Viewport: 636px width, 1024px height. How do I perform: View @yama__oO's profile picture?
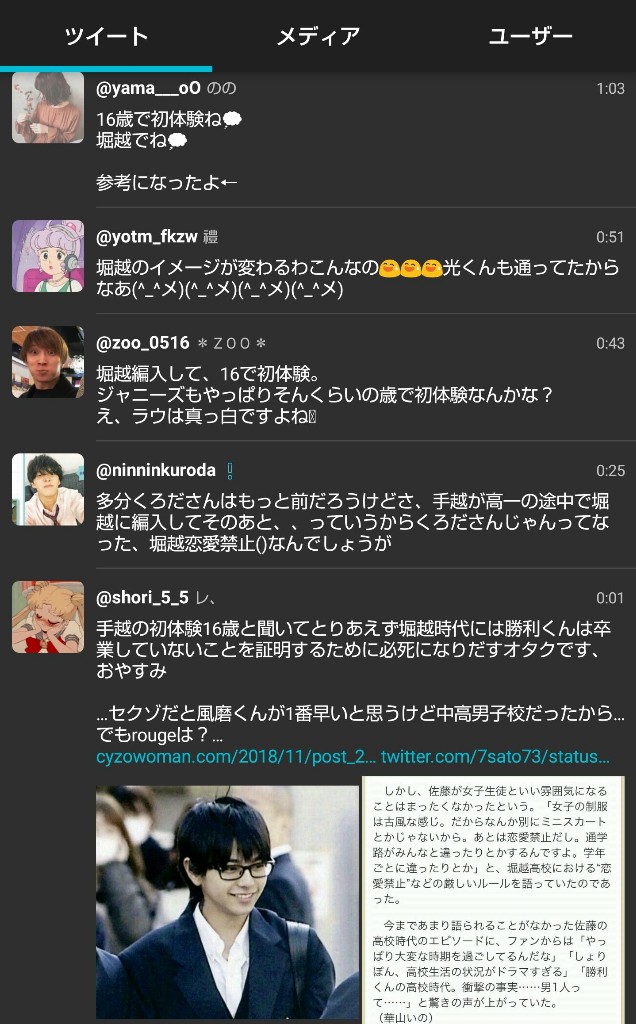(48, 108)
